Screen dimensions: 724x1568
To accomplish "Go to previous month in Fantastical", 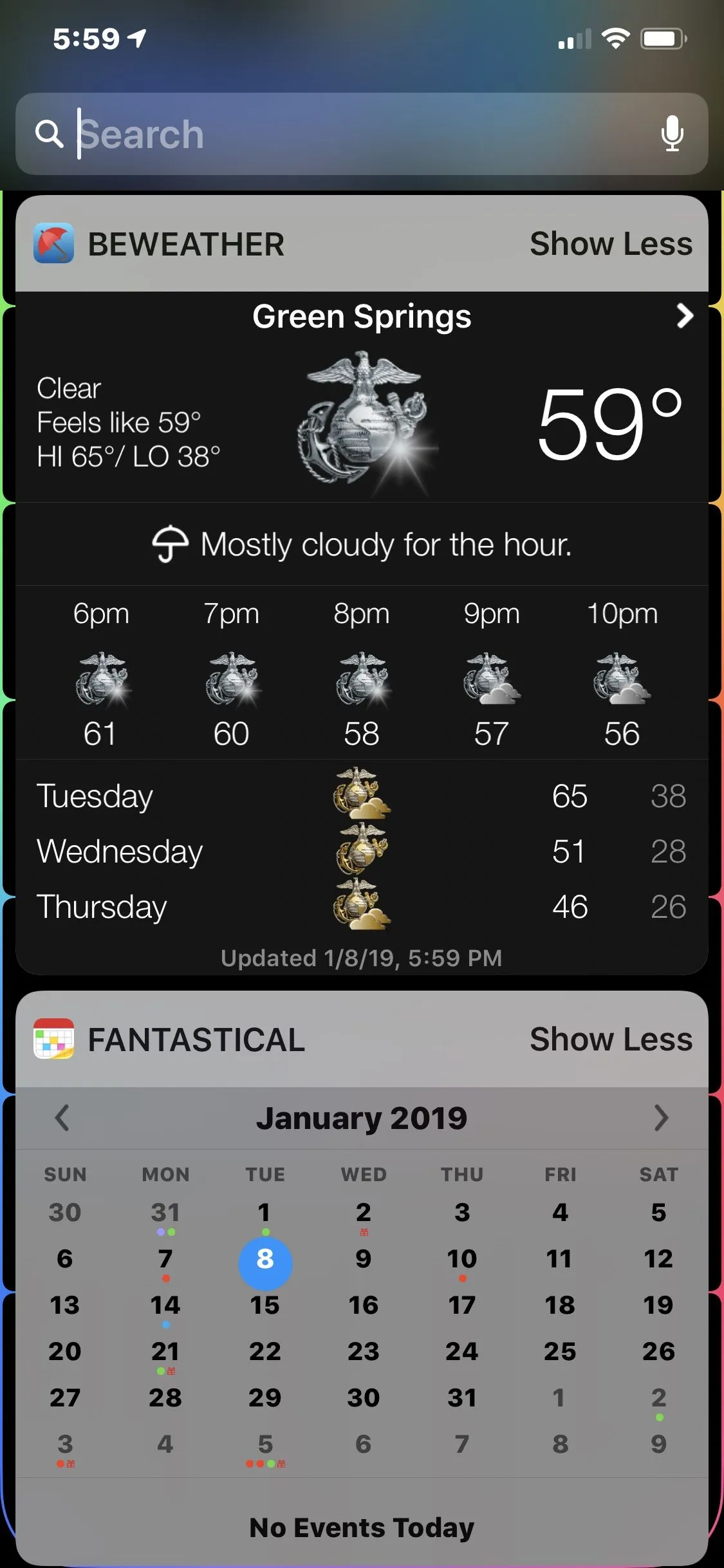I will pyautogui.click(x=62, y=1118).
